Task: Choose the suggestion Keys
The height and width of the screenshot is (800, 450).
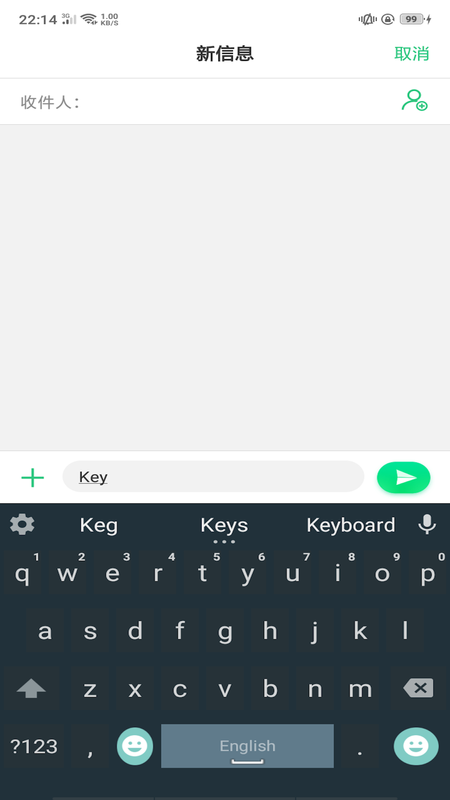Action: click(224, 525)
